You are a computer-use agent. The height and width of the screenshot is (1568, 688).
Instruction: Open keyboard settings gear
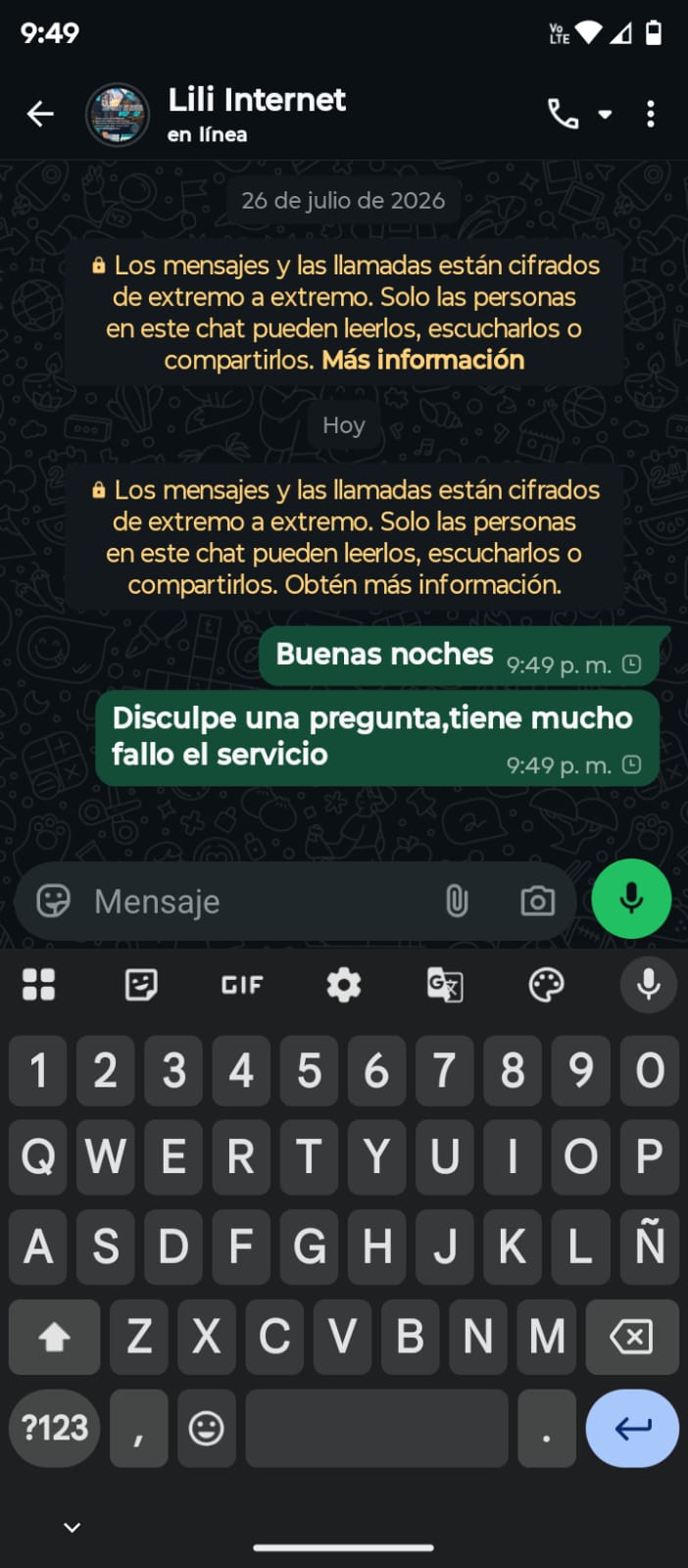(344, 985)
